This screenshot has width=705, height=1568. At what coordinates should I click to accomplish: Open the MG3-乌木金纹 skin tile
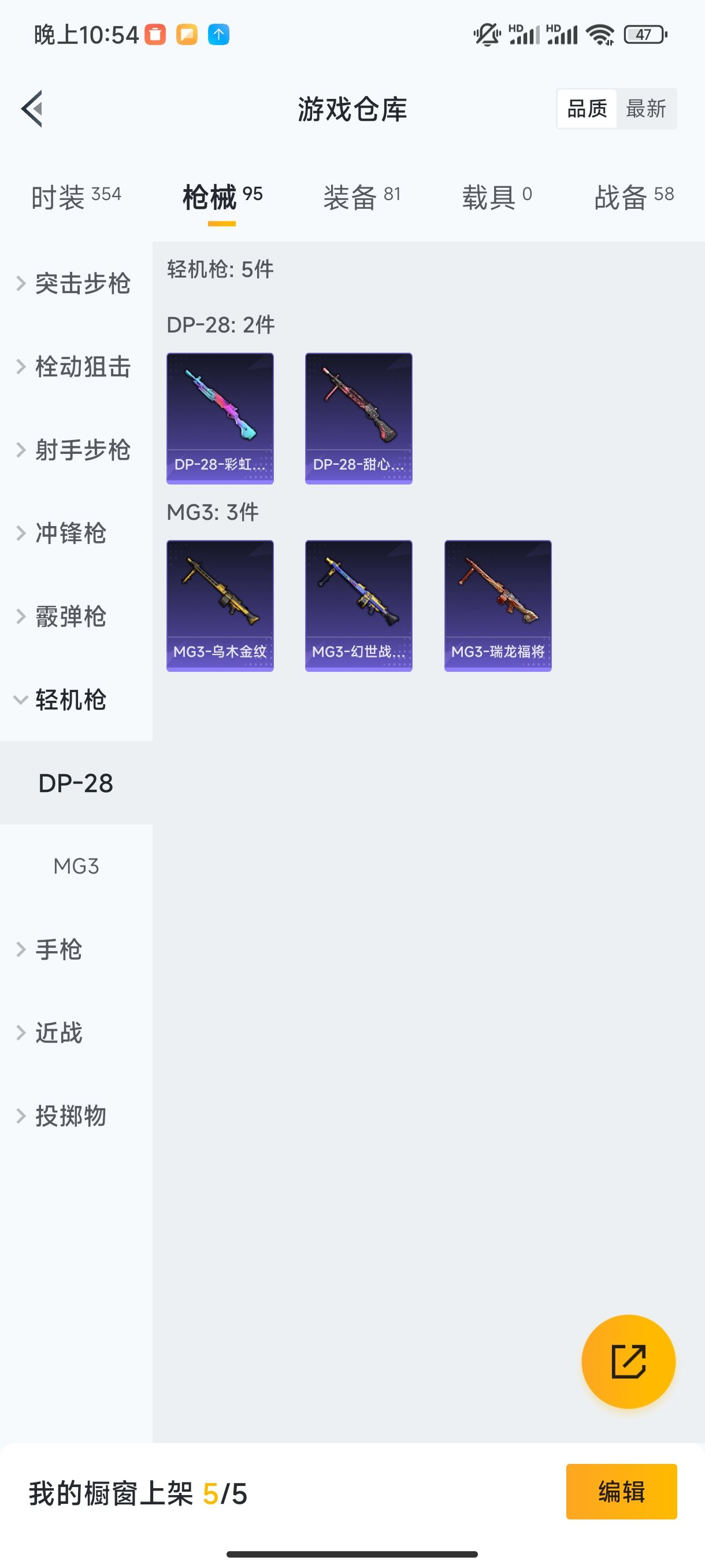pos(220,607)
